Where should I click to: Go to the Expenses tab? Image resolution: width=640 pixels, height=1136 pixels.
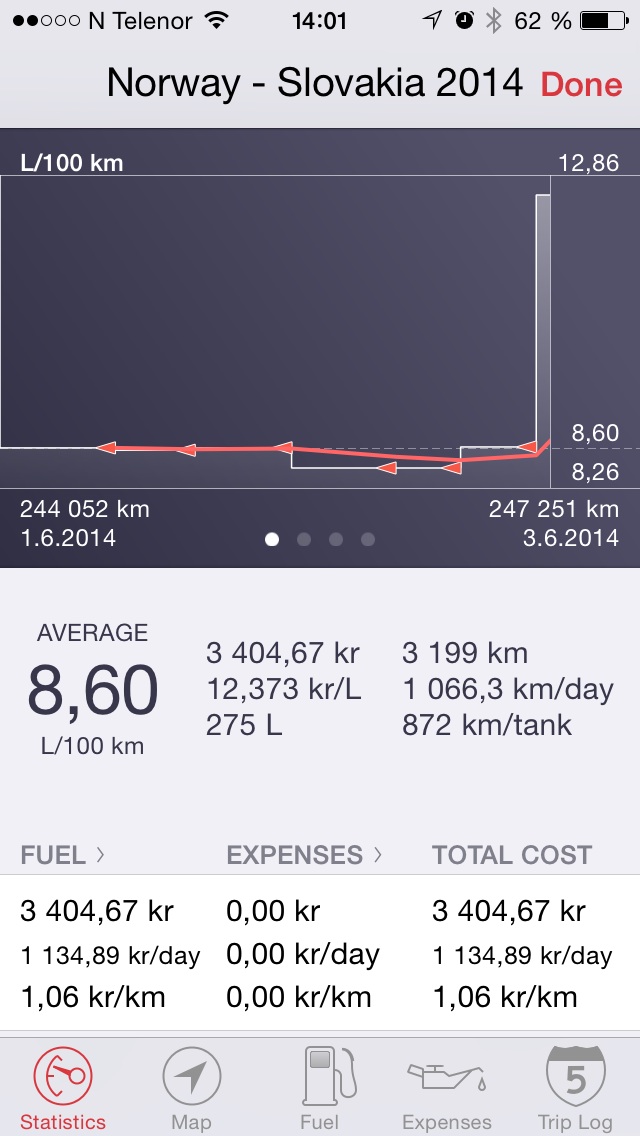point(447,1088)
